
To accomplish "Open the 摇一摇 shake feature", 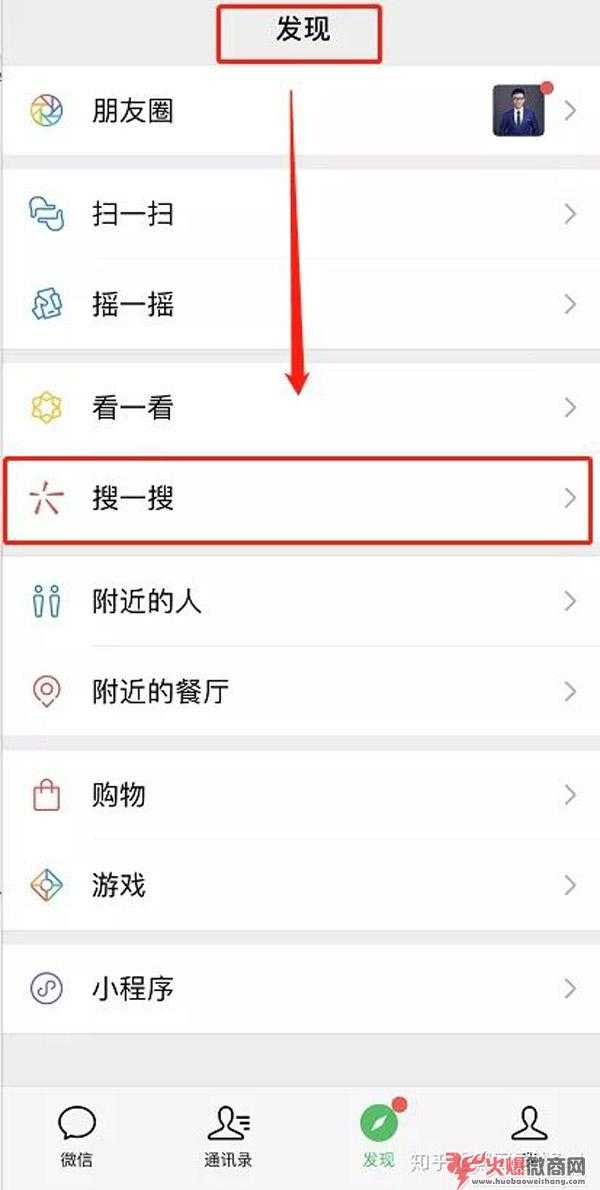I will [x=300, y=304].
